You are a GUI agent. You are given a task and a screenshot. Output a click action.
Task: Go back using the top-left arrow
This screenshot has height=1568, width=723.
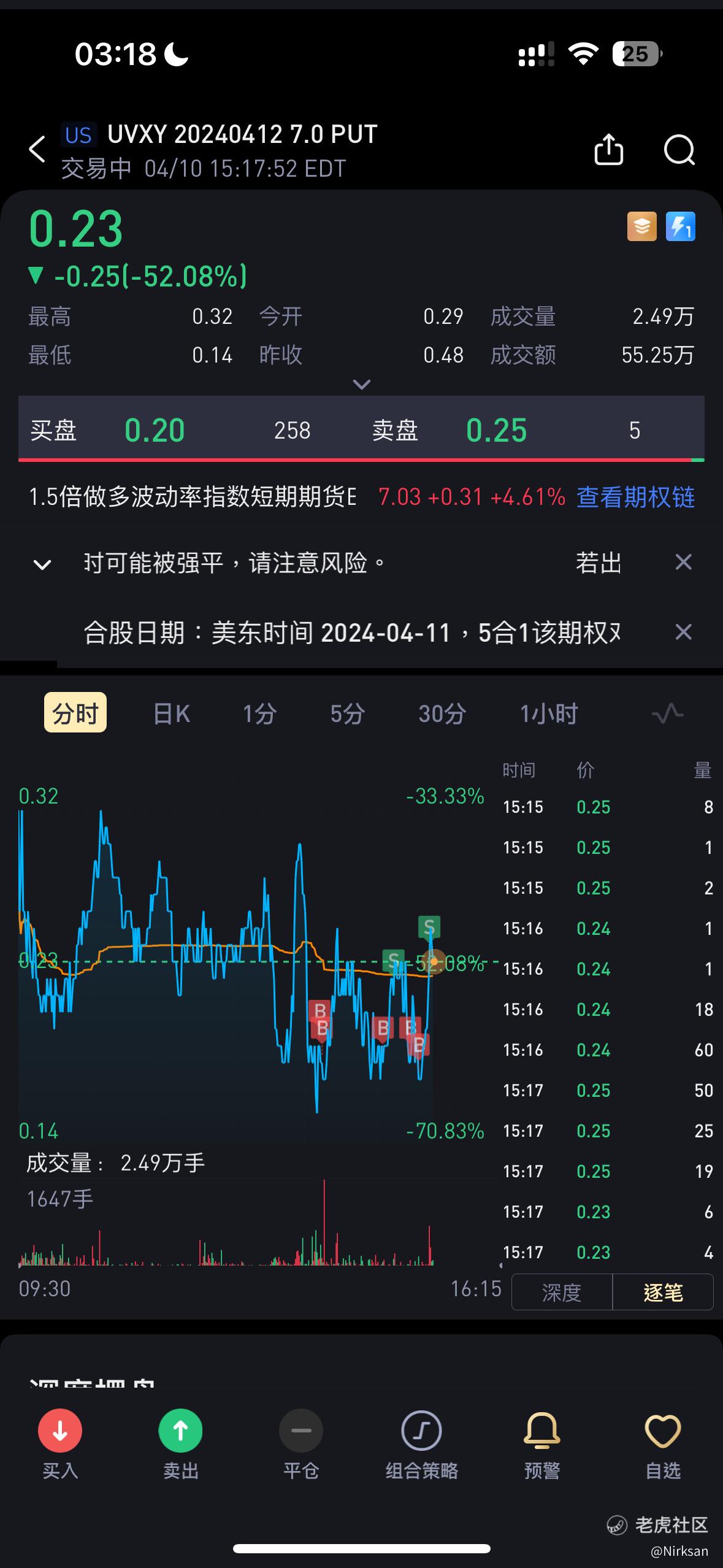[x=37, y=150]
